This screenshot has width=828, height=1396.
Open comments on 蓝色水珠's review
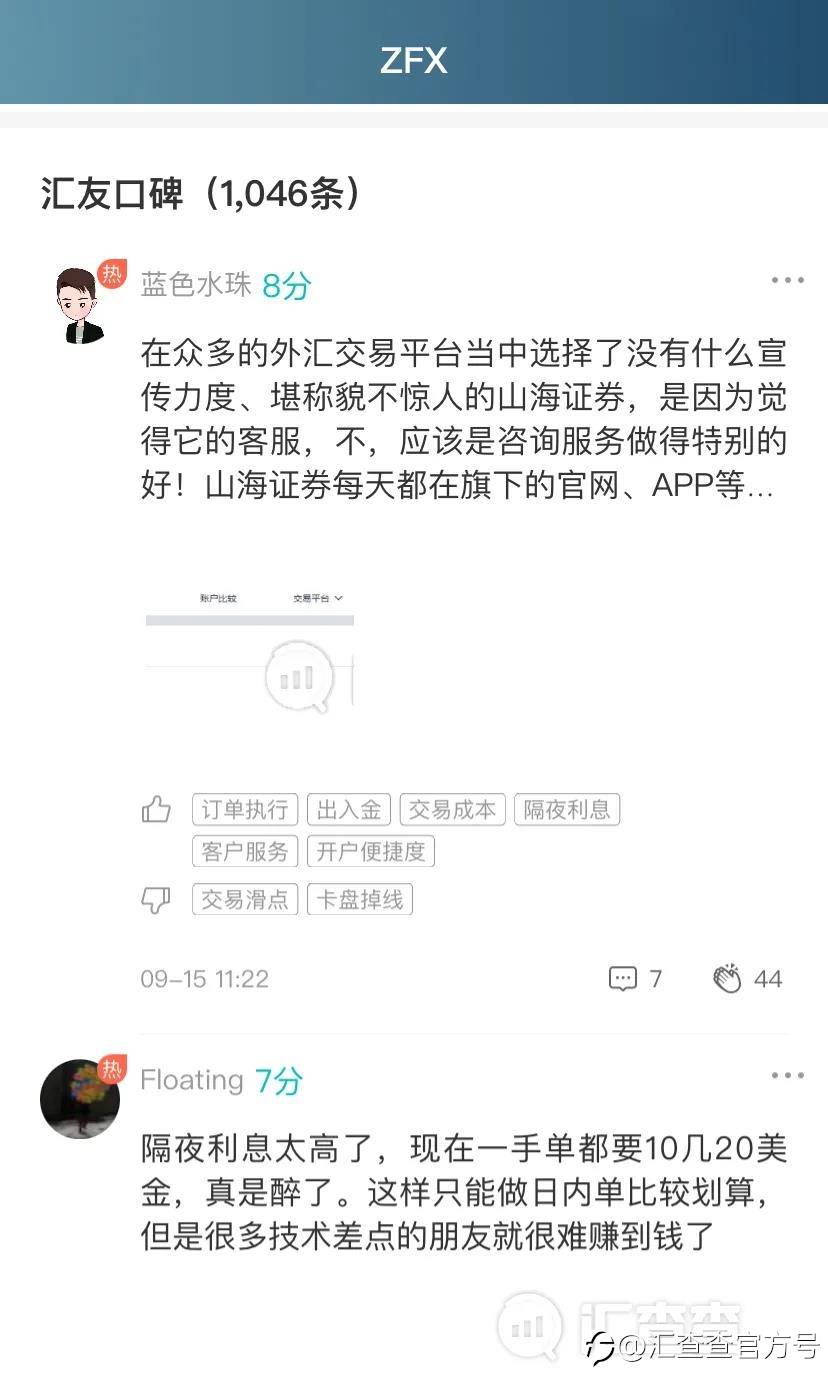[635, 978]
